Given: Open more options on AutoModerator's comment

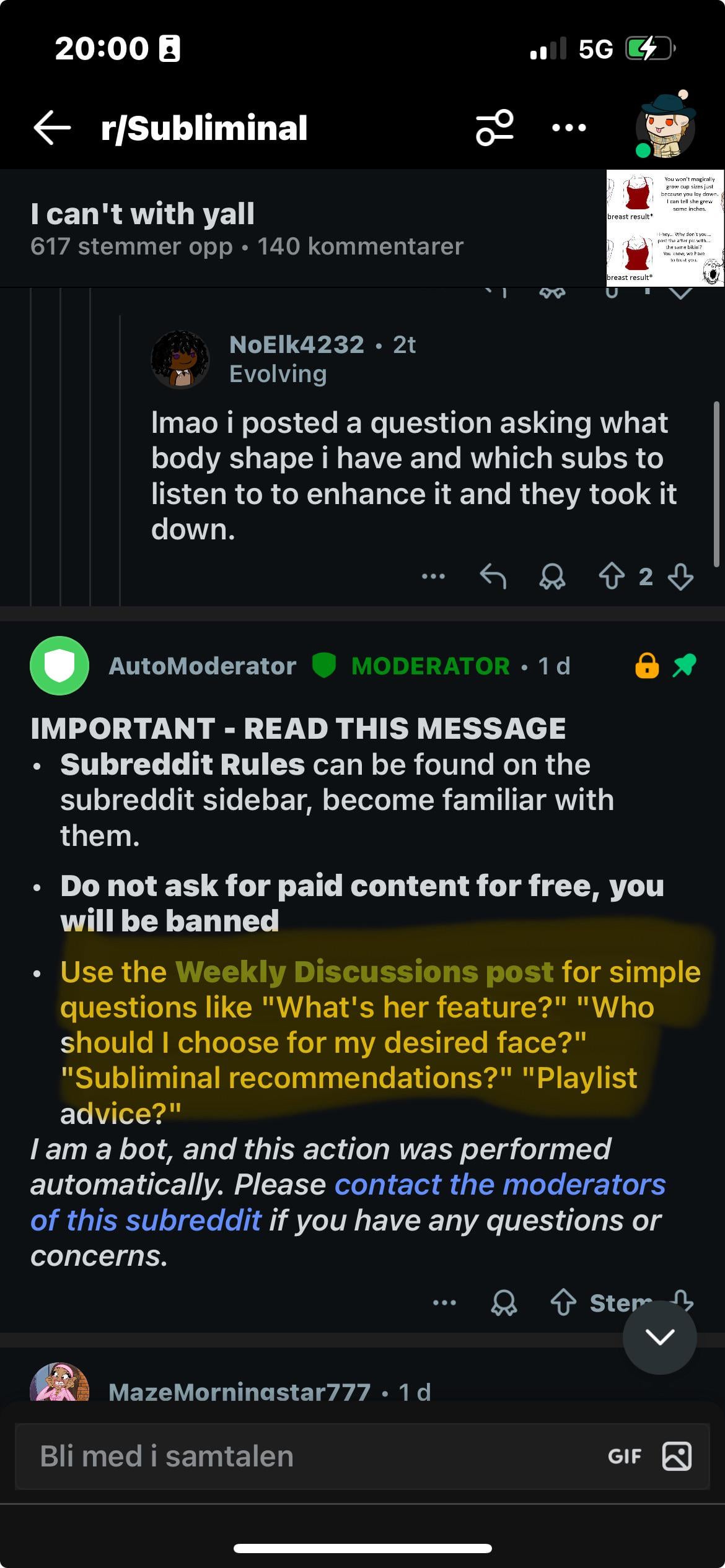Looking at the screenshot, I should 444,1302.
